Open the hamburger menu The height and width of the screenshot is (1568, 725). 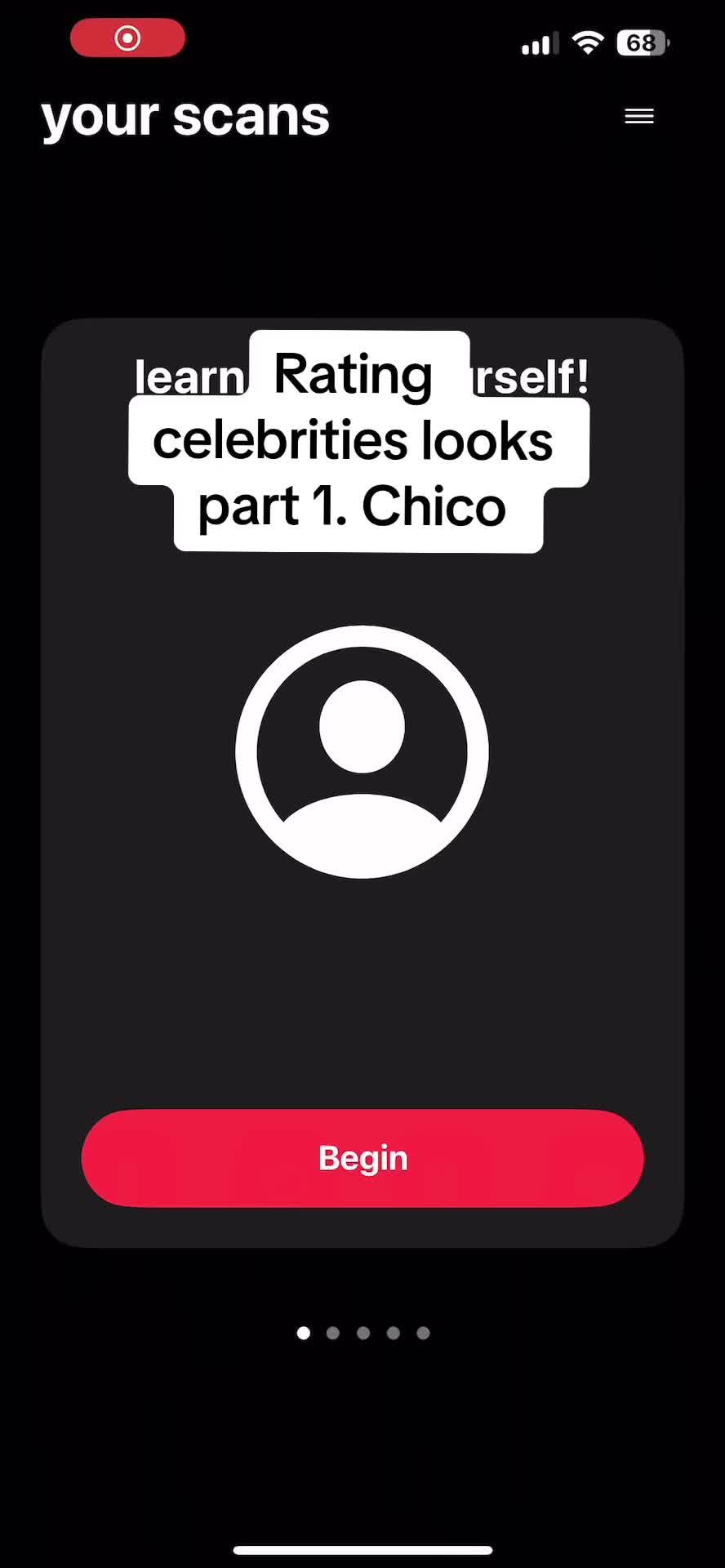(x=639, y=116)
